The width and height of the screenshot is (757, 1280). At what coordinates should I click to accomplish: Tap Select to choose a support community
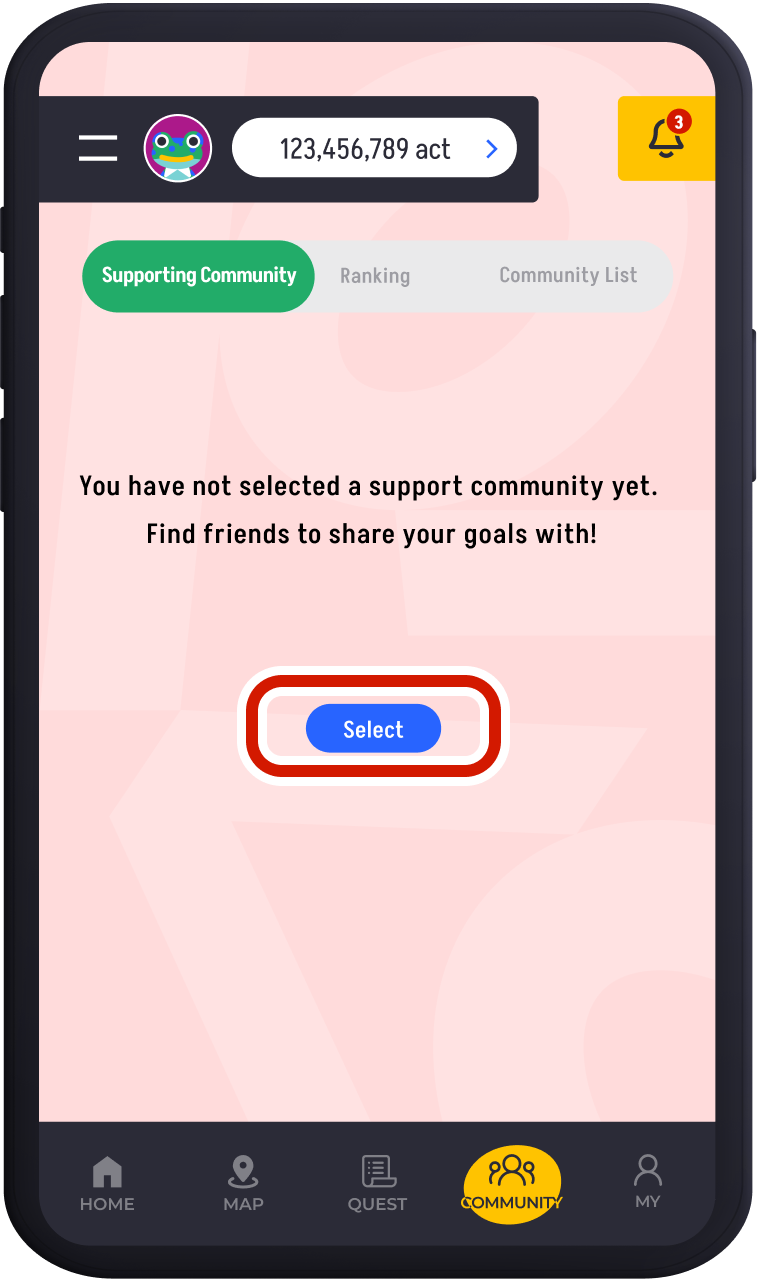click(373, 729)
